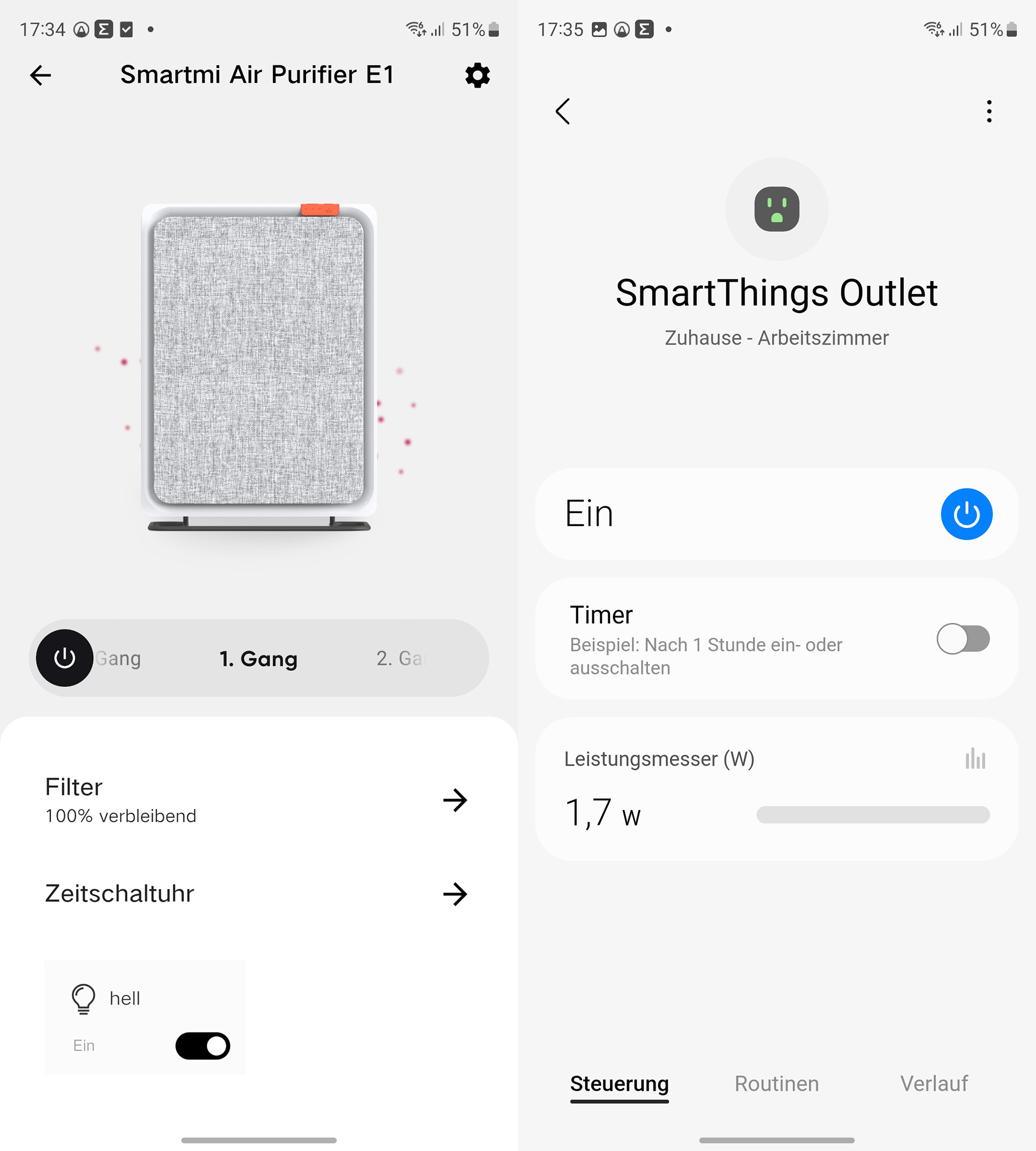1036x1151 pixels.
Task: Select 2. Gang fan speed
Action: (x=401, y=658)
